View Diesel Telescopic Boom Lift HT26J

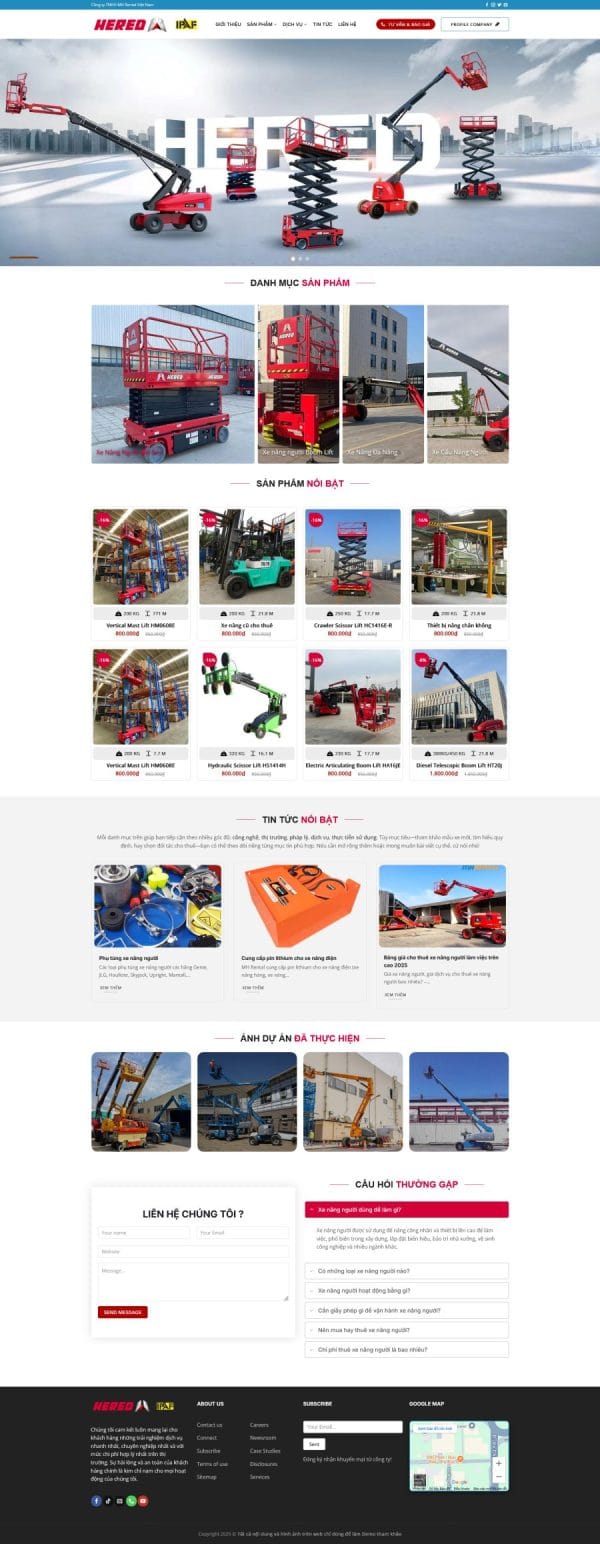(459, 765)
